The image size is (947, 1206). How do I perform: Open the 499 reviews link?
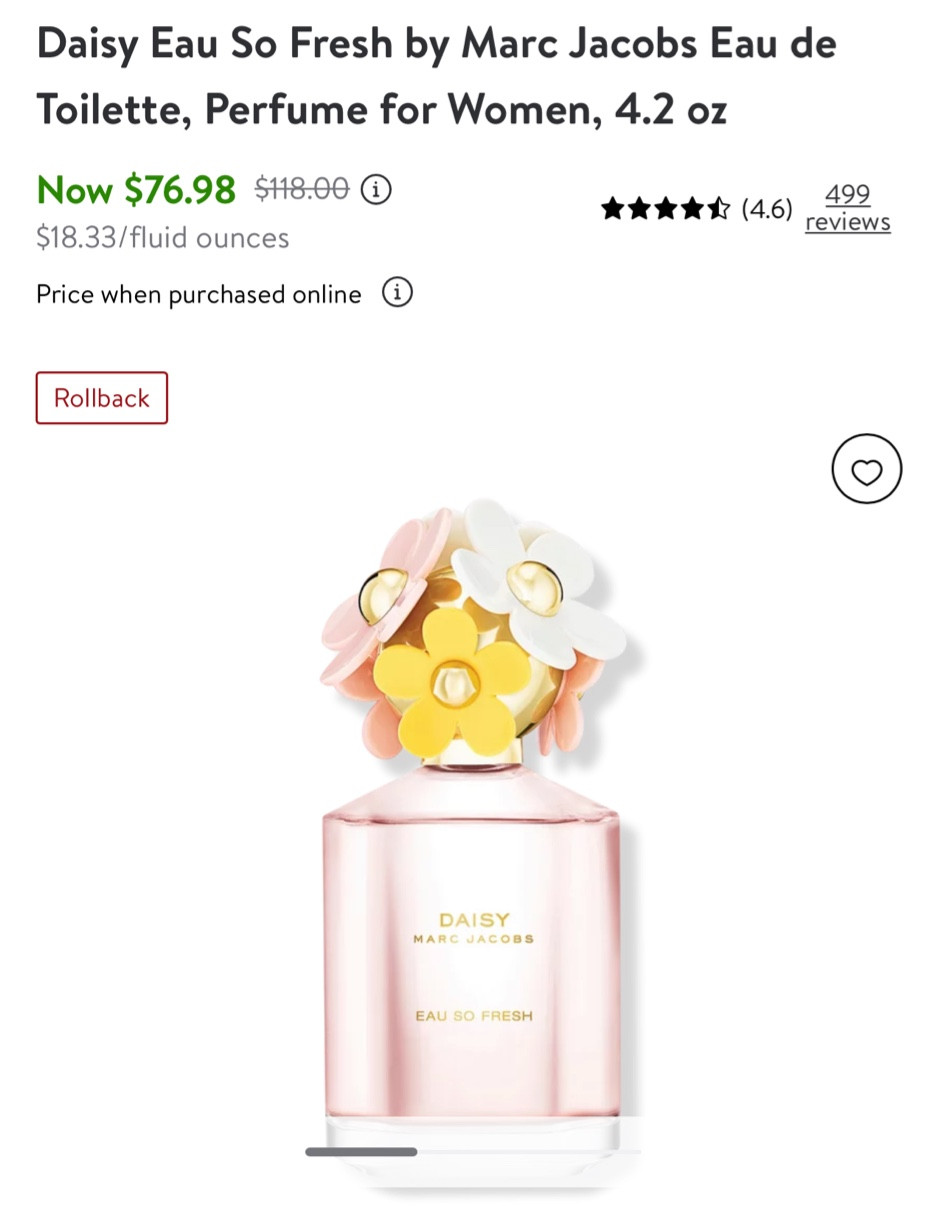[847, 208]
